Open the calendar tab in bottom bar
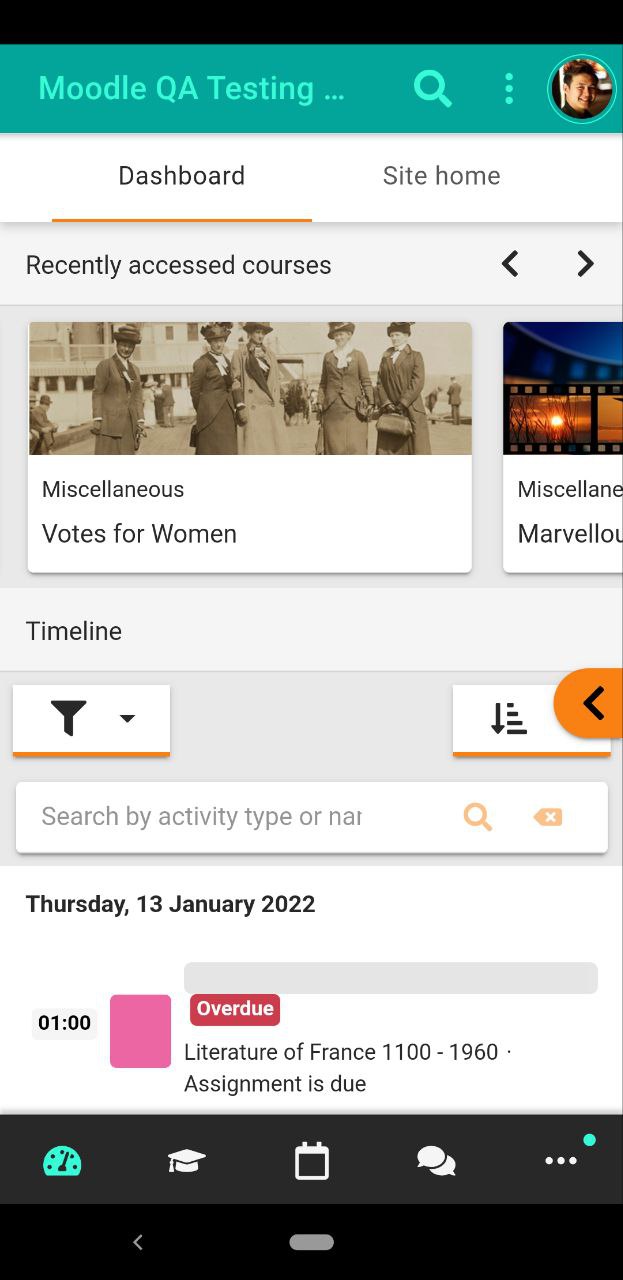623x1280 pixels. coord(312,1161)
